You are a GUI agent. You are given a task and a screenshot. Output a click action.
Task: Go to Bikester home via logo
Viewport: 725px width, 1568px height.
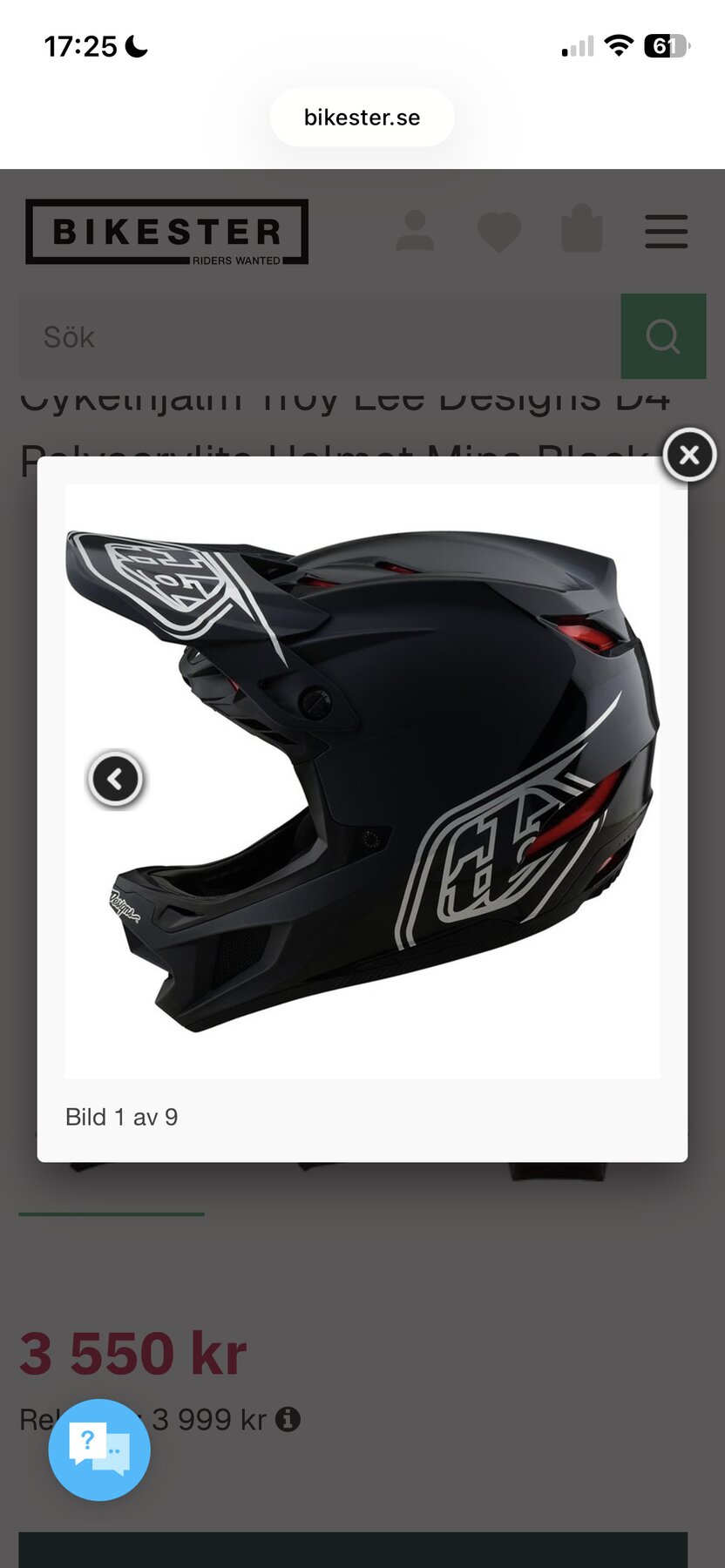167,232
